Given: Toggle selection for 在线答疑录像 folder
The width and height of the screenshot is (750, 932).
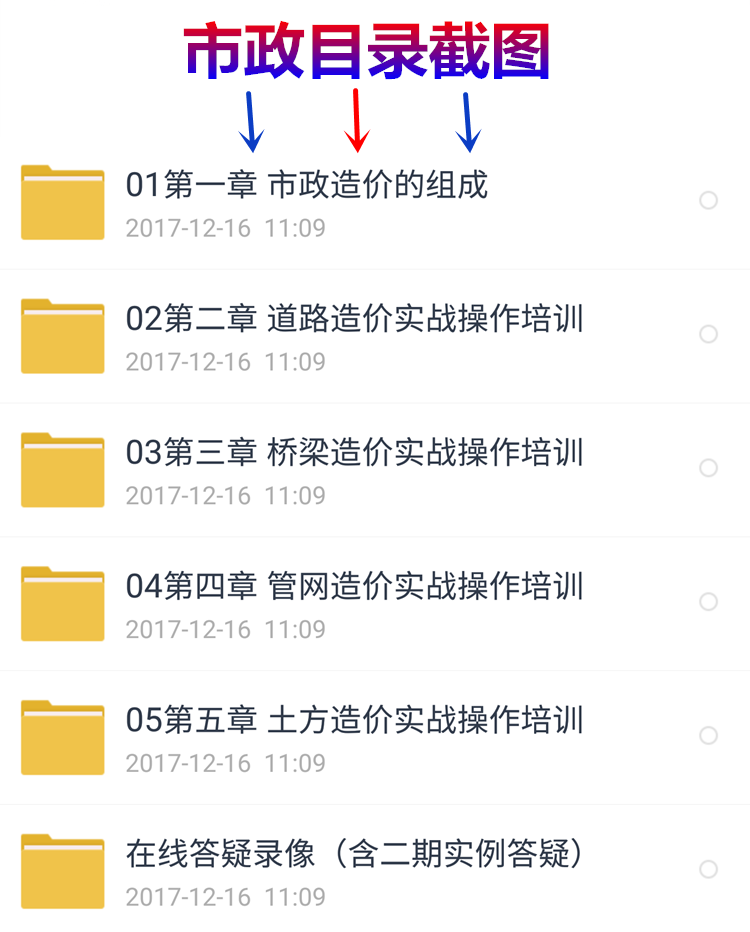Looking at the screenshot, I should 710,869.
